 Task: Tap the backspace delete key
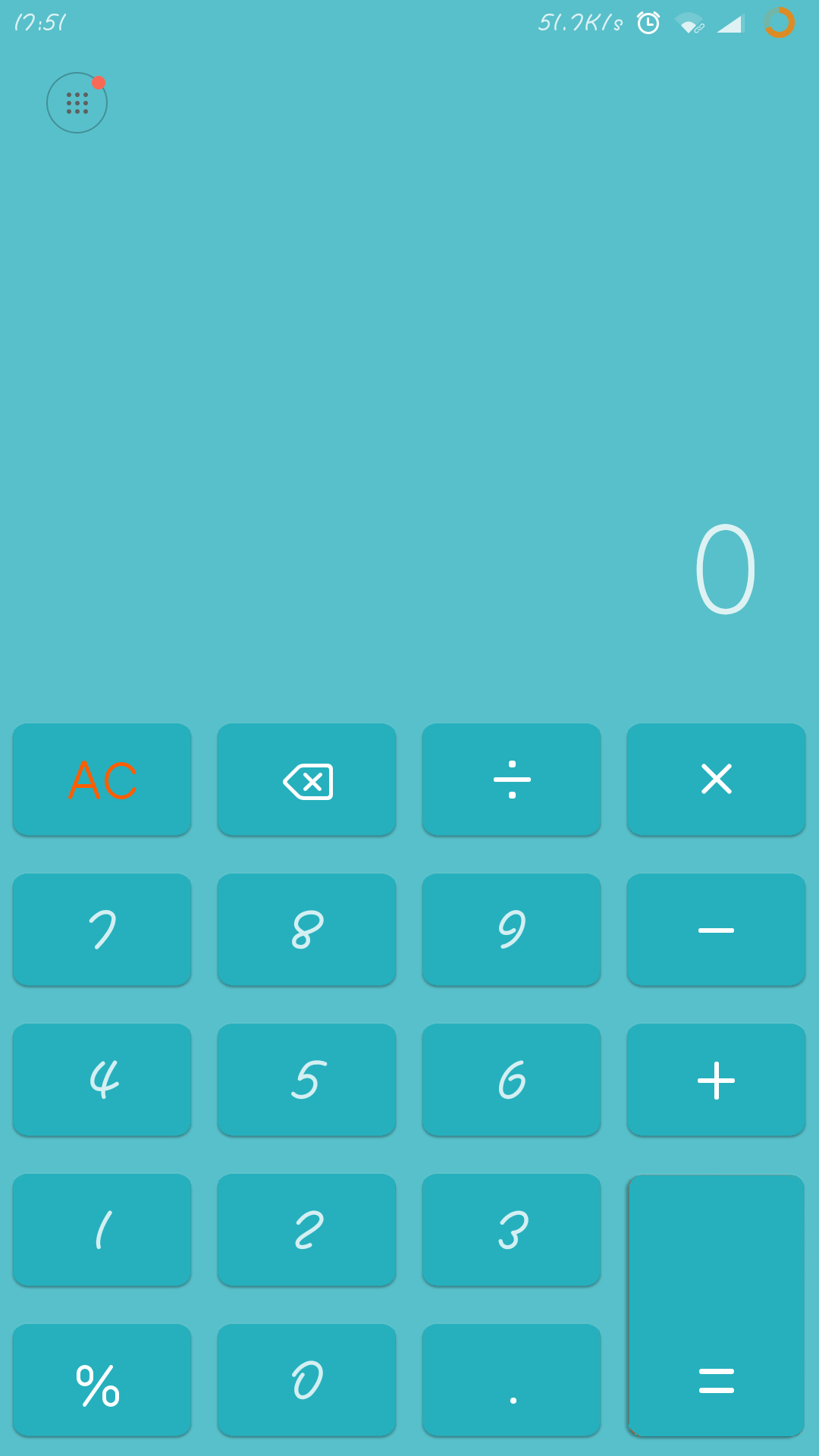(x=307, y=780)
